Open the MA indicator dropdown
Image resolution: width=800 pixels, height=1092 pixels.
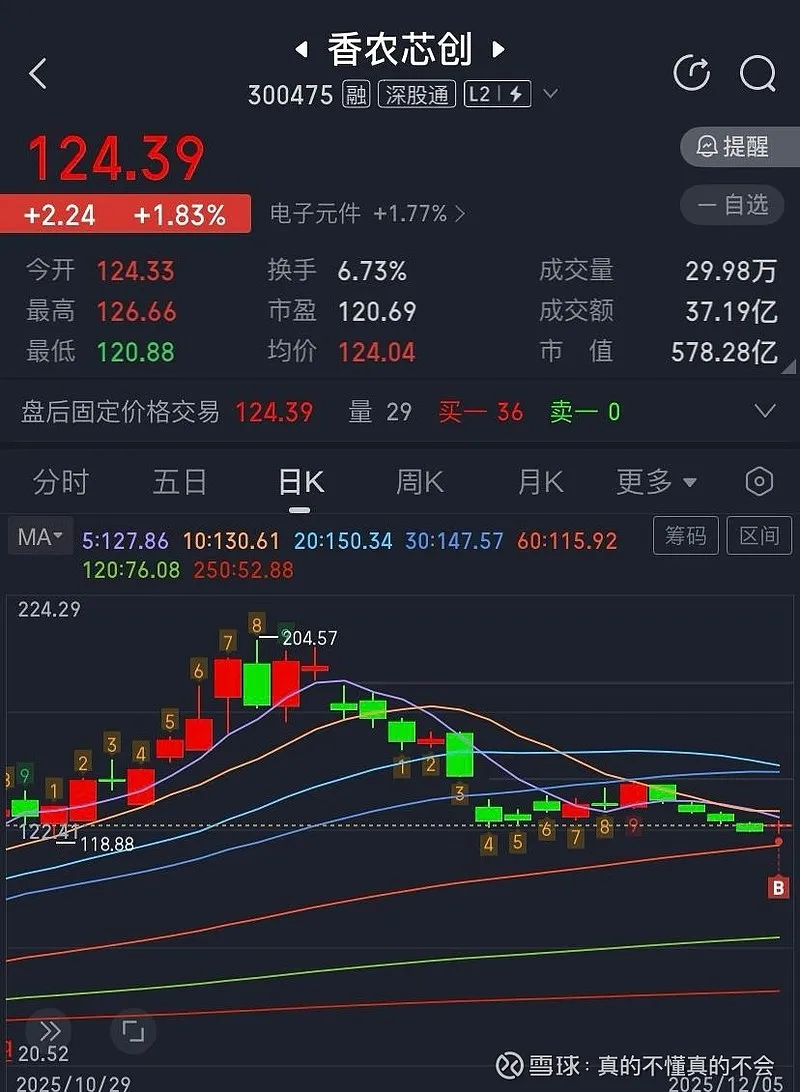coord(40,537)
